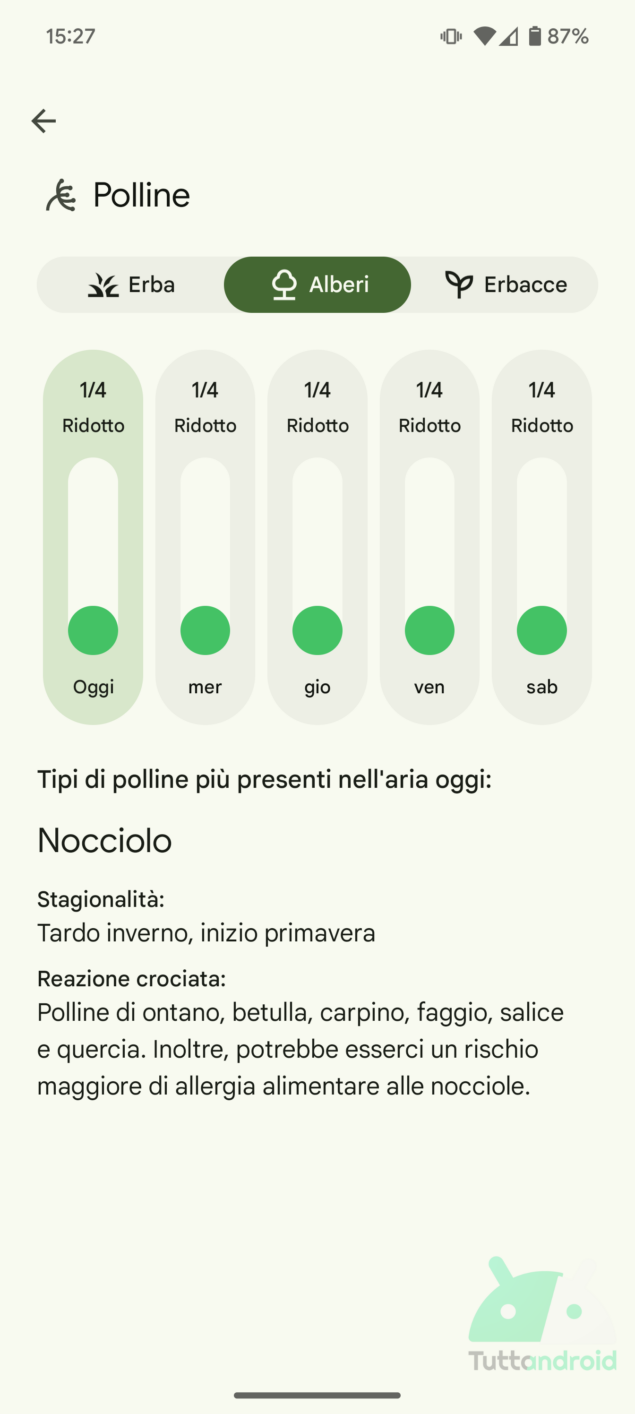This screenshot has width=635, height=1414.
Task: Select the Oggi pollen column
Action: pos(93,537)
